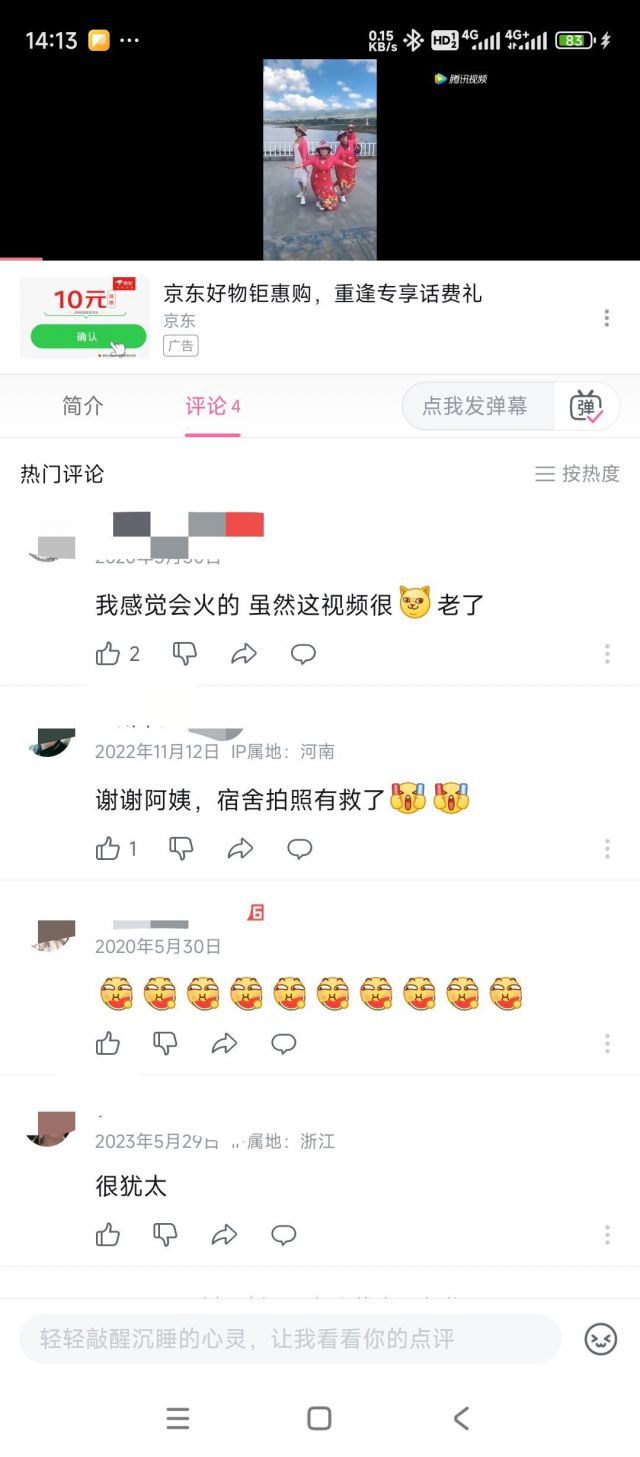Change comment sorting via 按热度

click(x=577, y=474)
